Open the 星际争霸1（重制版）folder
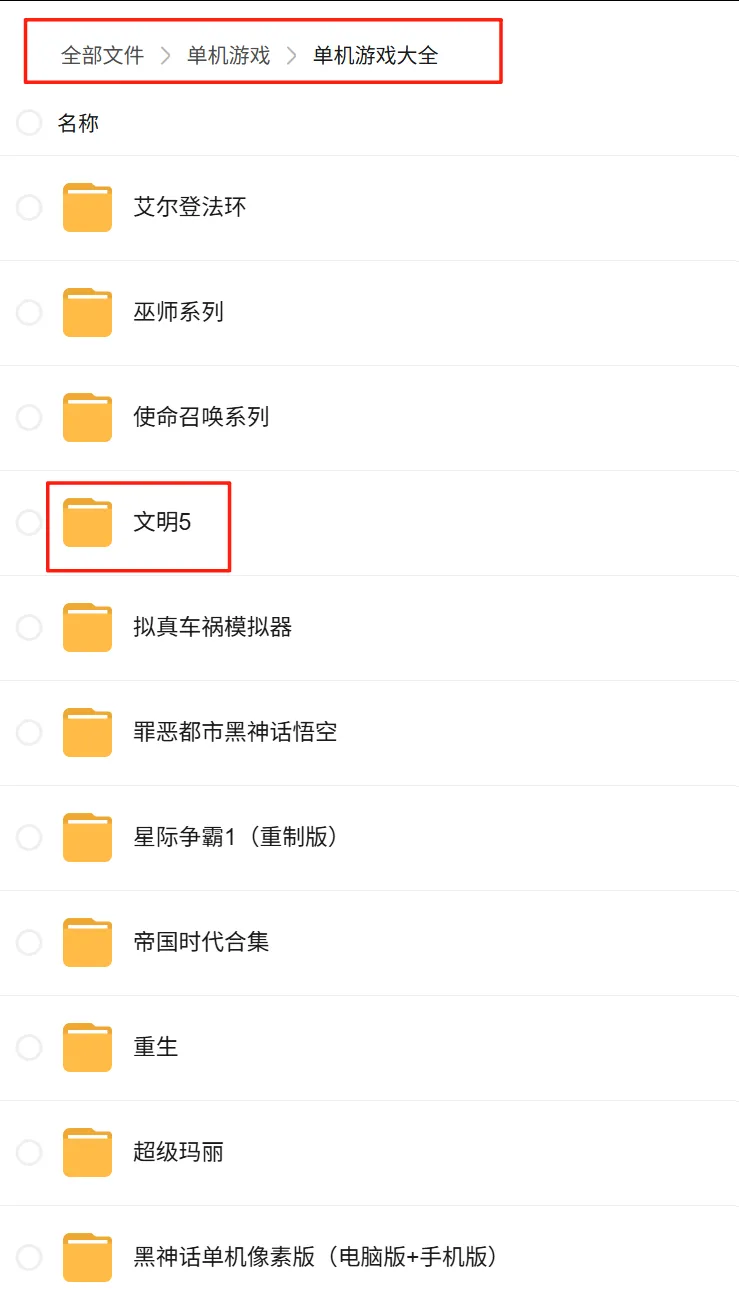 (235, 837)
